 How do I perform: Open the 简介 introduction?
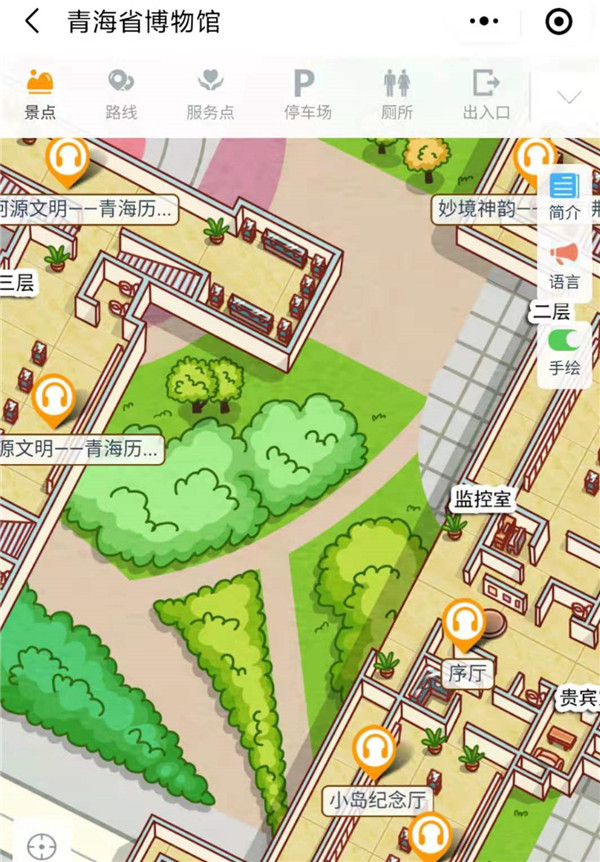[564, 195]
